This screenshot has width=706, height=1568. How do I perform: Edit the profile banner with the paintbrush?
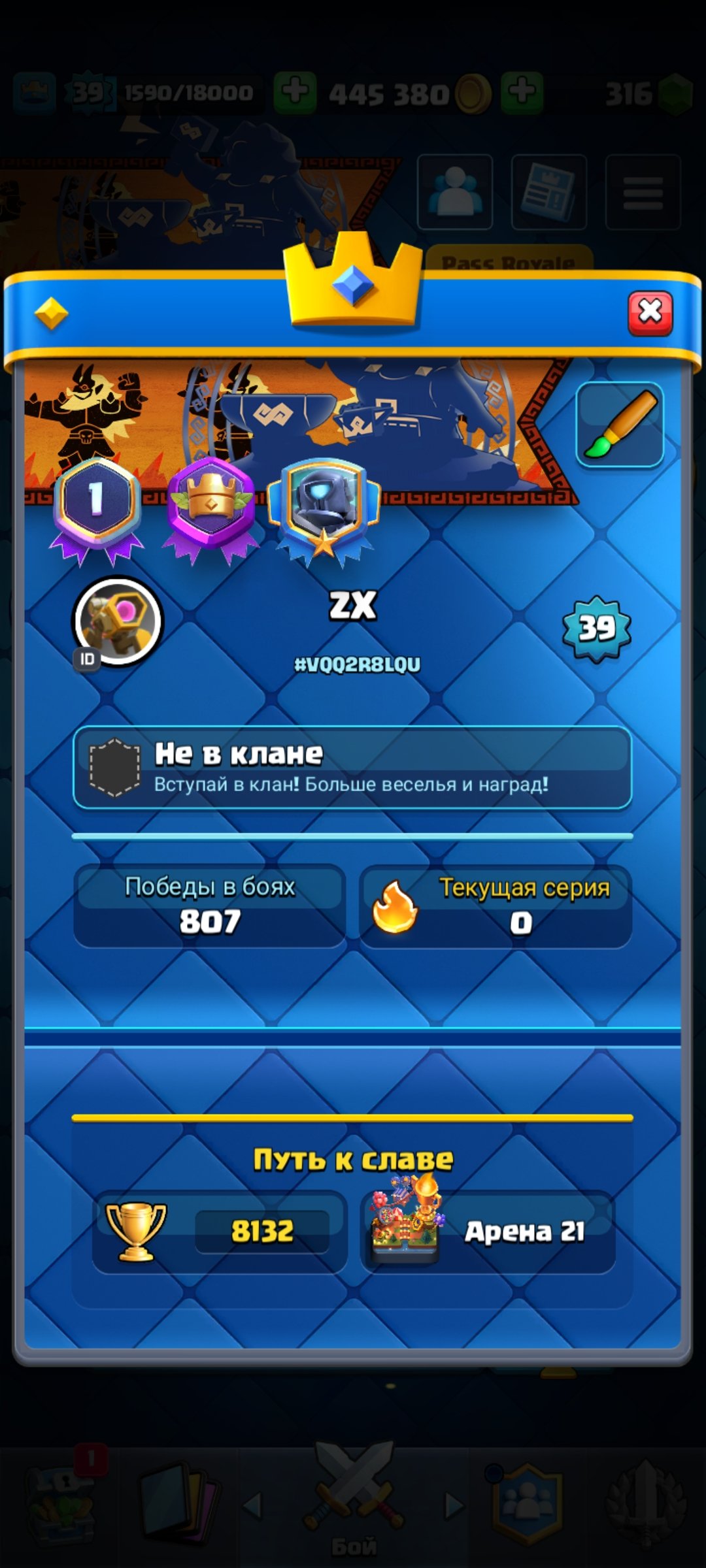tap(620, 425)
